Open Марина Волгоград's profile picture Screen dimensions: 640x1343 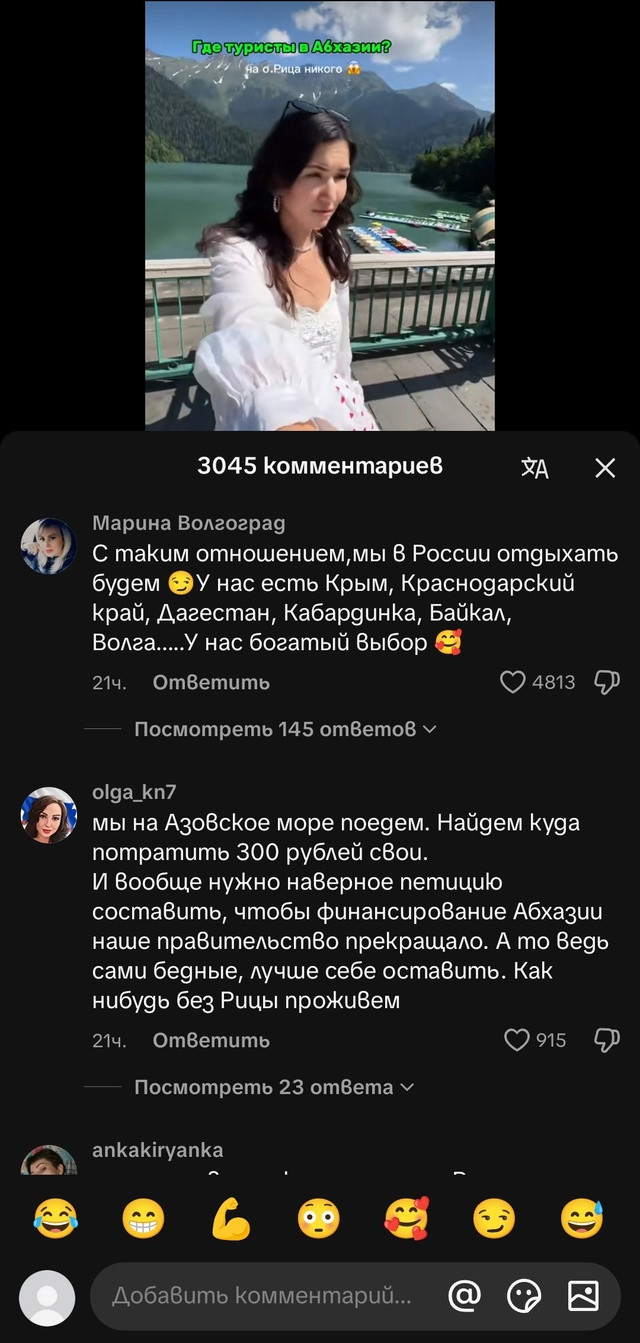click(49, 546)
